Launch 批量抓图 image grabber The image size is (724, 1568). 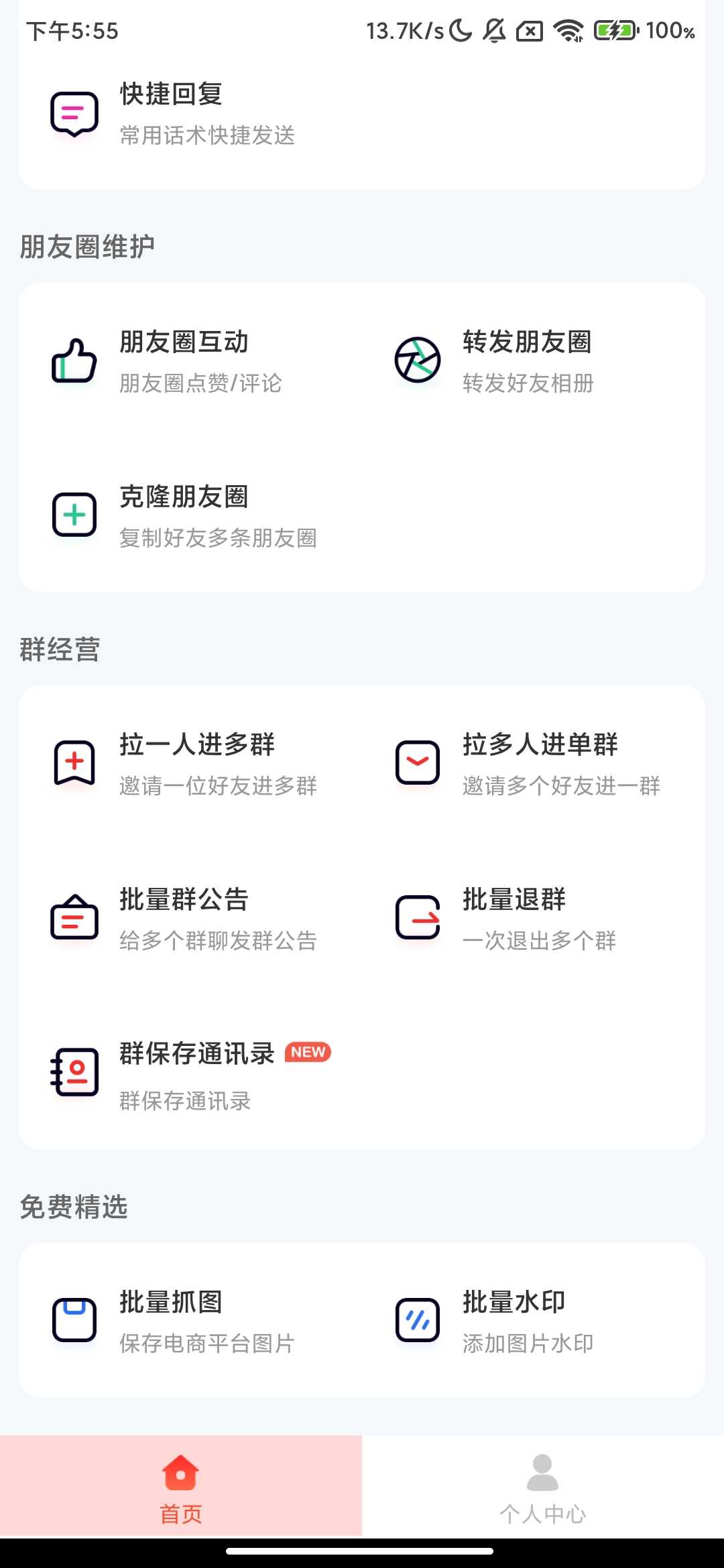pos(172,1321)
